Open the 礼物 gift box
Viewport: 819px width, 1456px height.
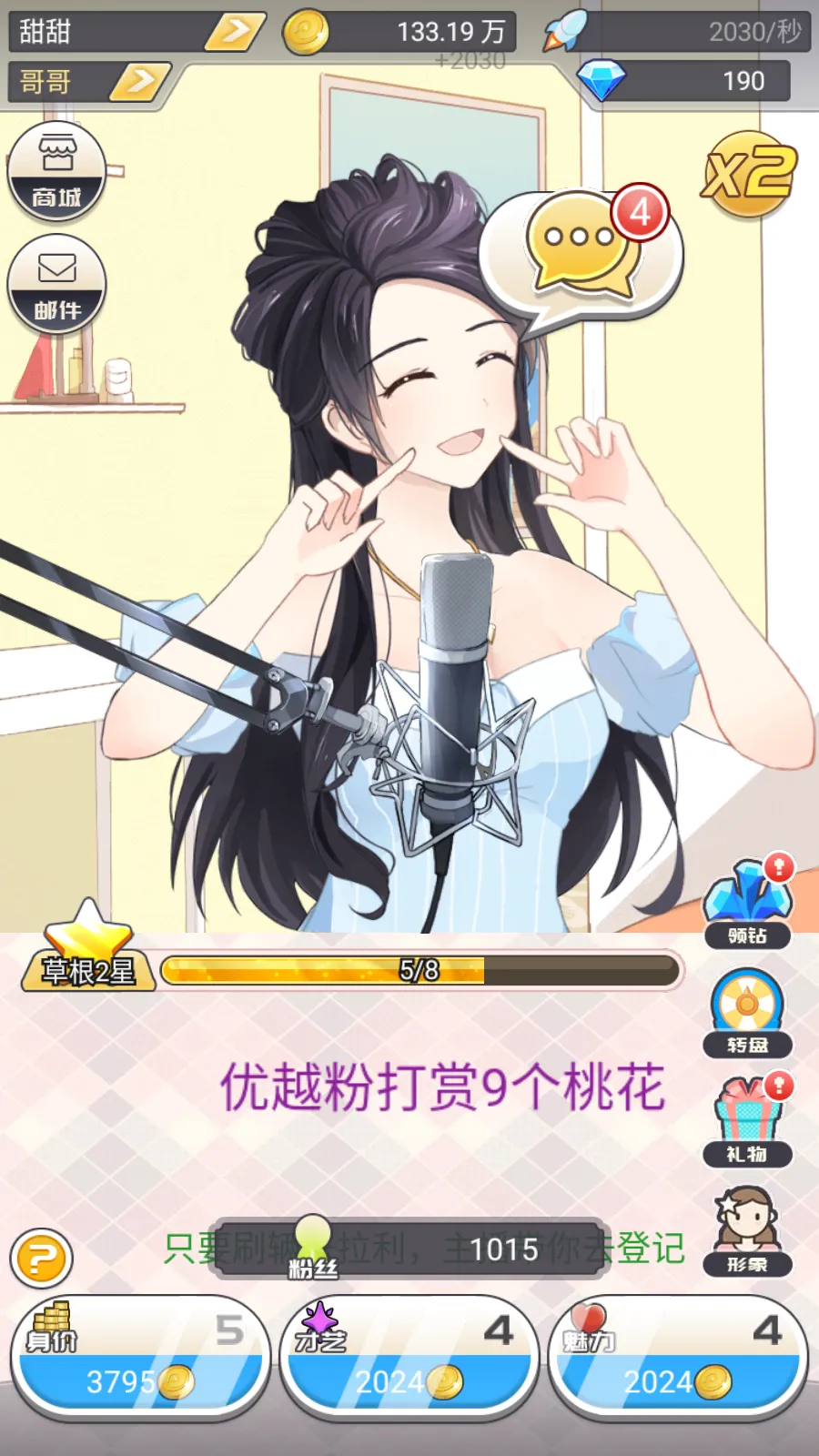(x=747, y=1121)
